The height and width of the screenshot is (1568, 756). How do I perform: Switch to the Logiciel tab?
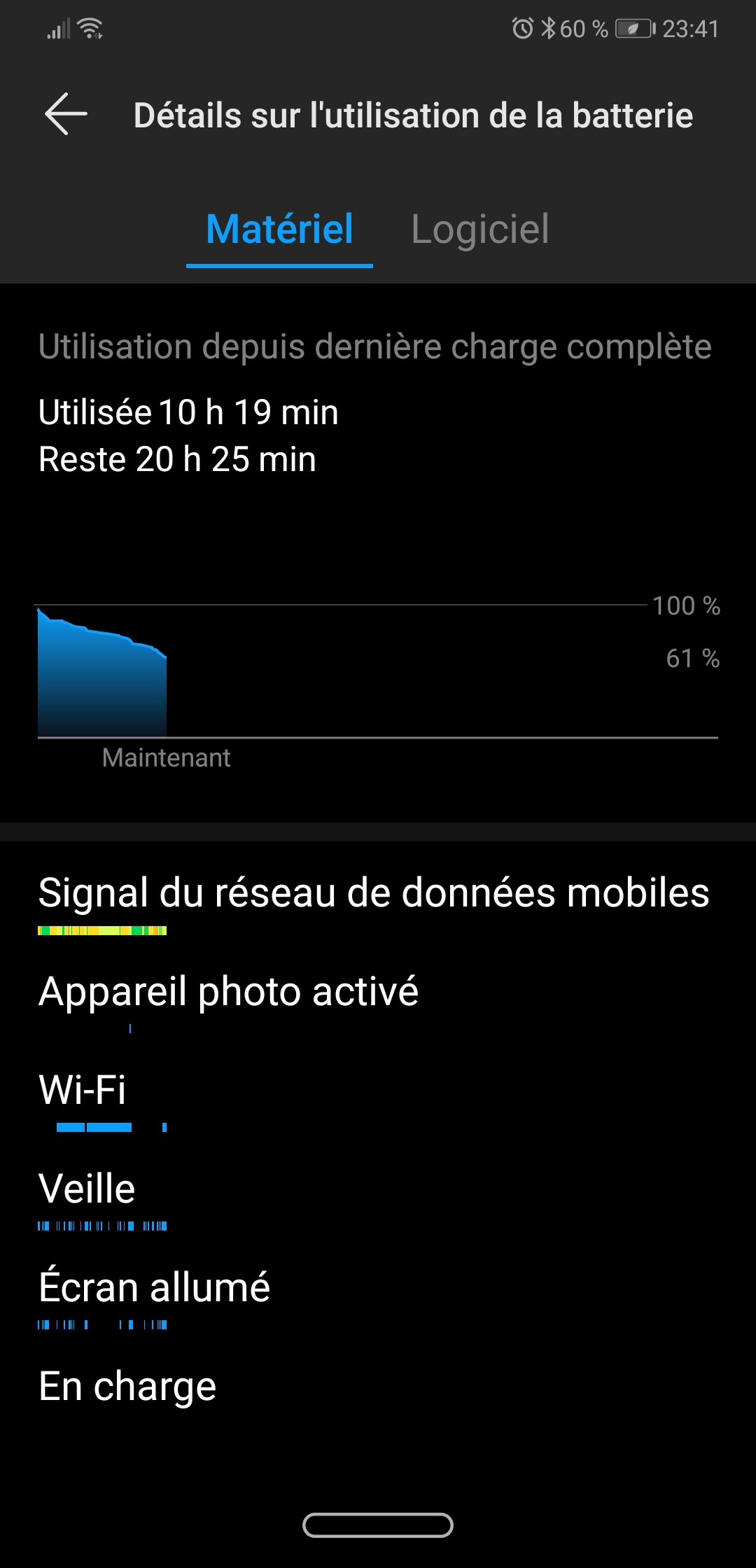click(x=480, y=230)
